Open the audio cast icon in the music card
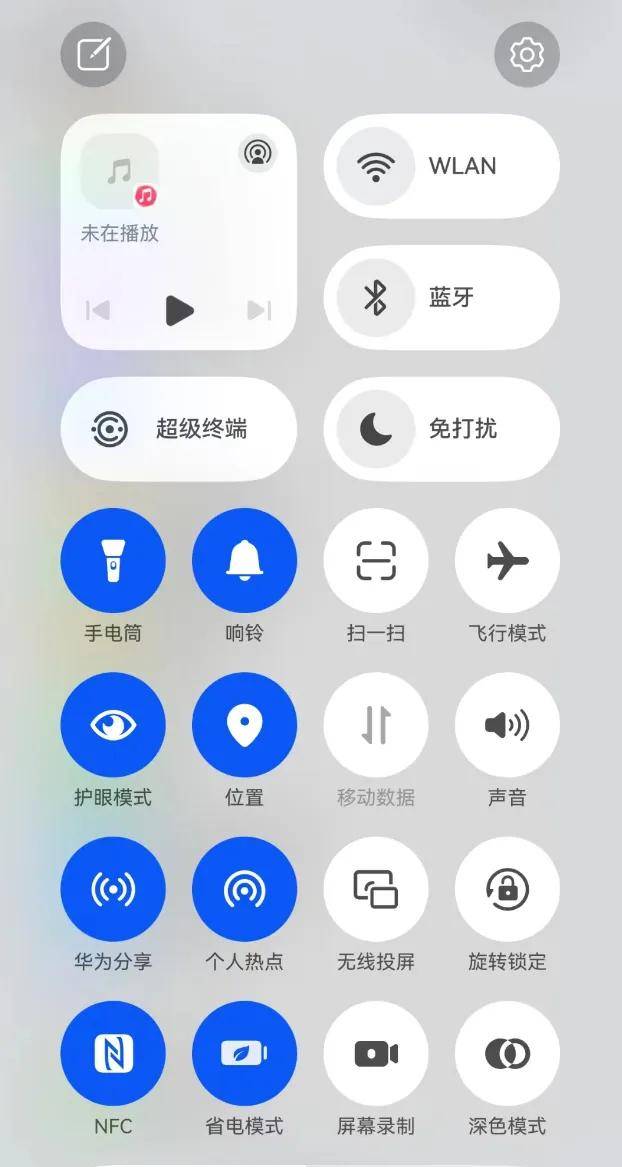This screenshot has width=622, height=1167. (x=257, y=153)
